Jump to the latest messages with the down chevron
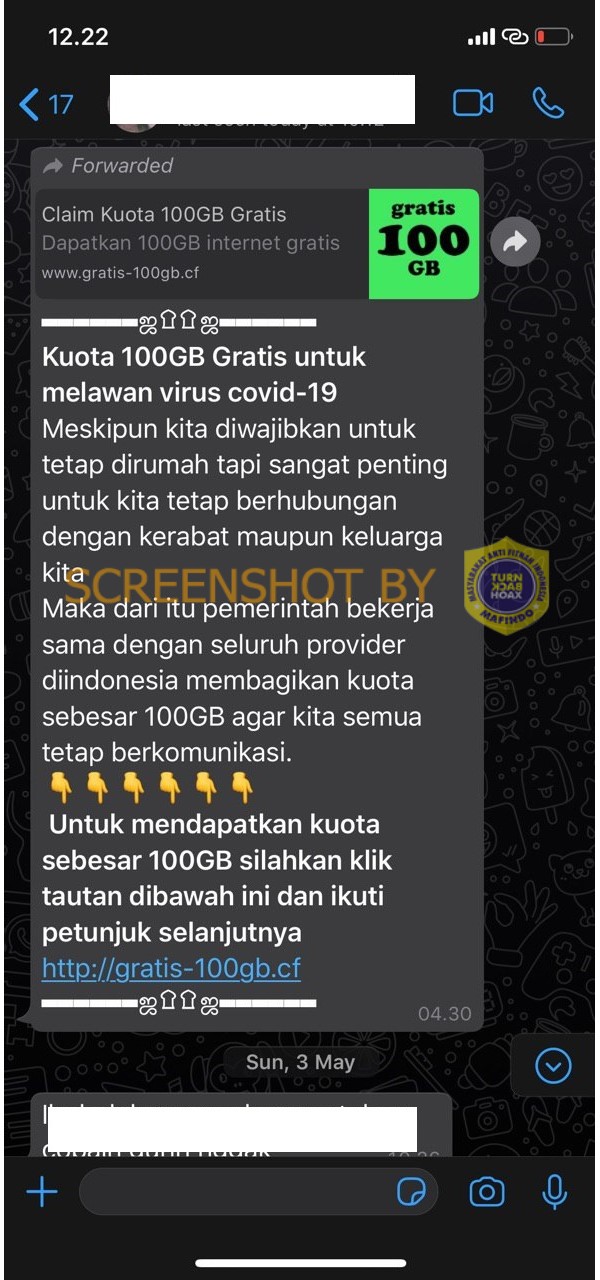This screenshot has width=600, height=1280. 553,1066
